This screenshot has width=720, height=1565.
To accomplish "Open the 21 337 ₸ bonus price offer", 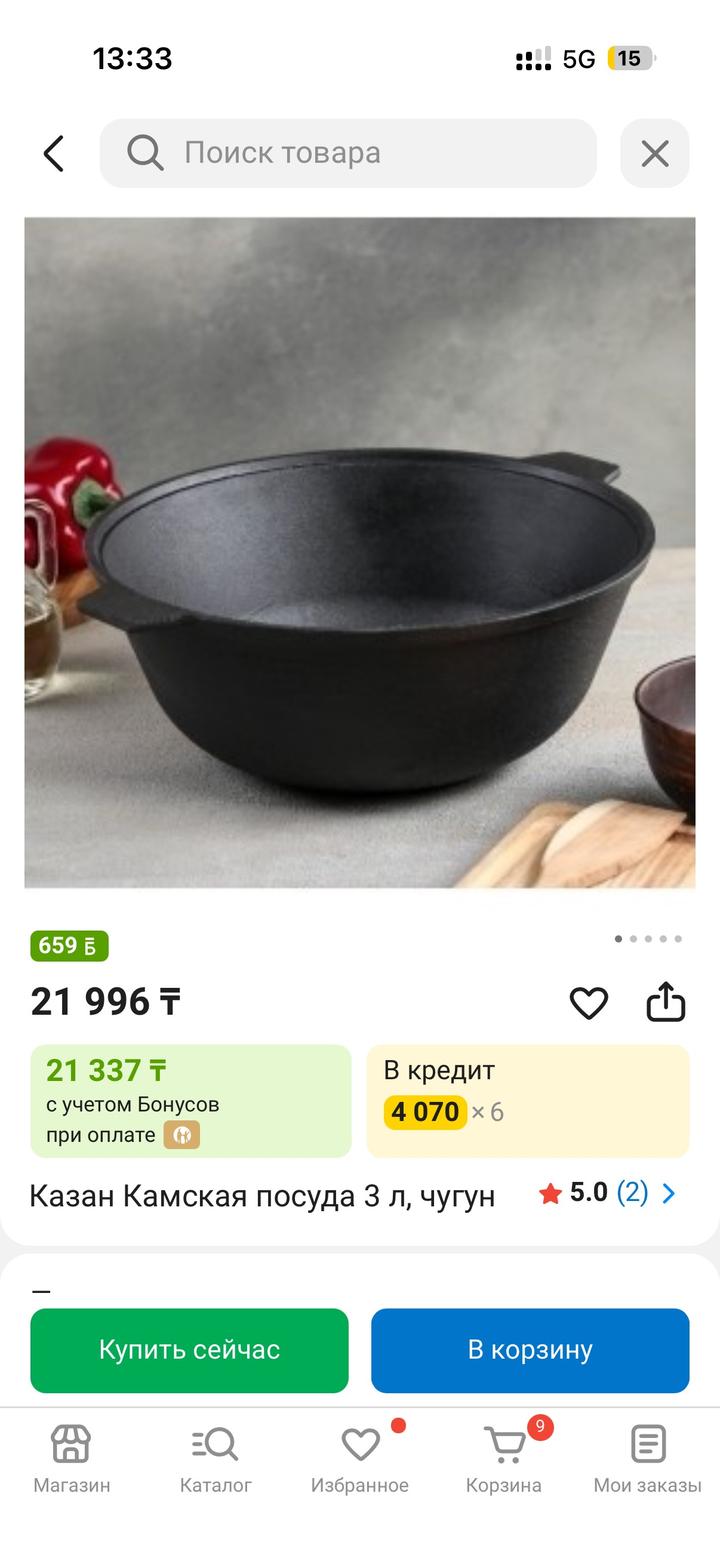I will point(191,1101).
